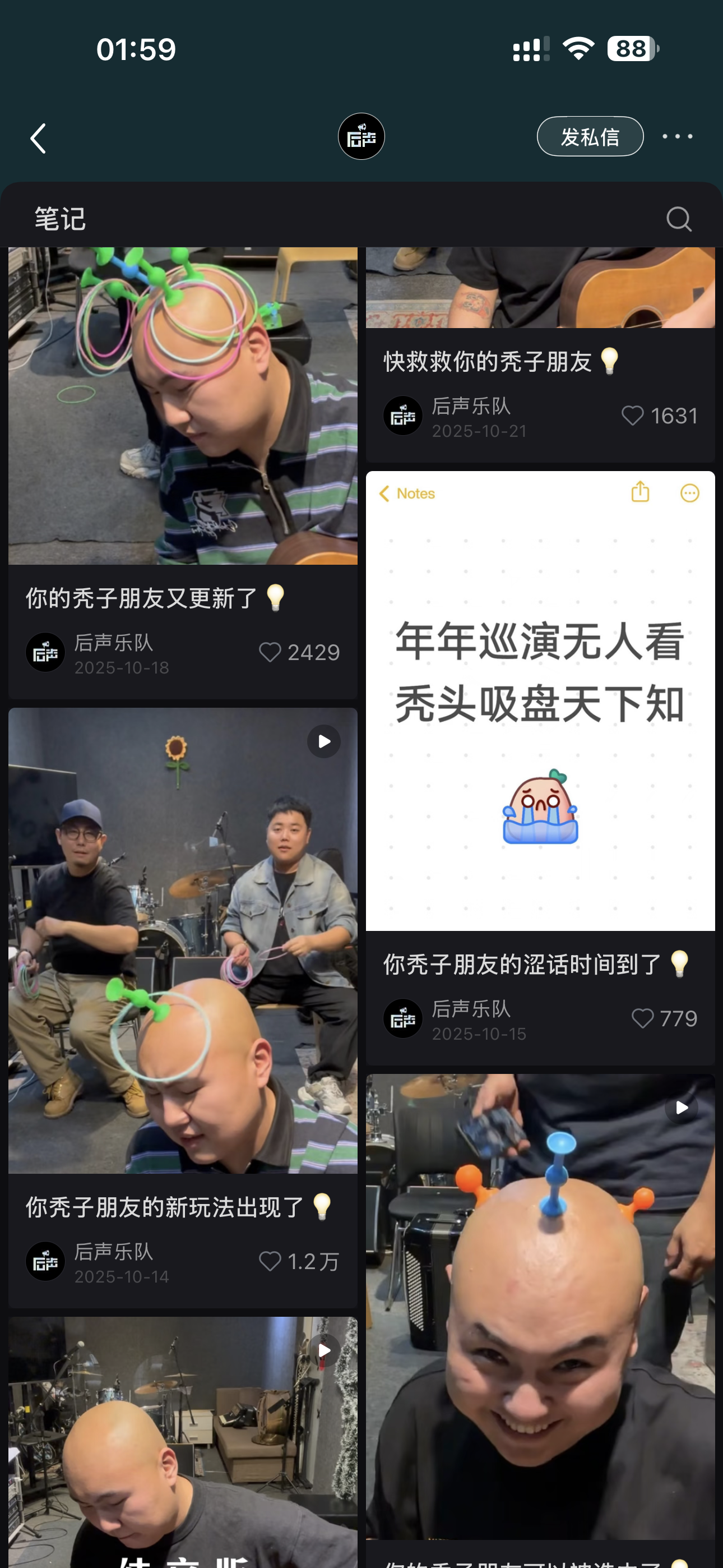The width and height of the screenshot is (723, 1568).
Task: Open the video note 你秃子朋友的新玩法出现了
Action: 183,940
